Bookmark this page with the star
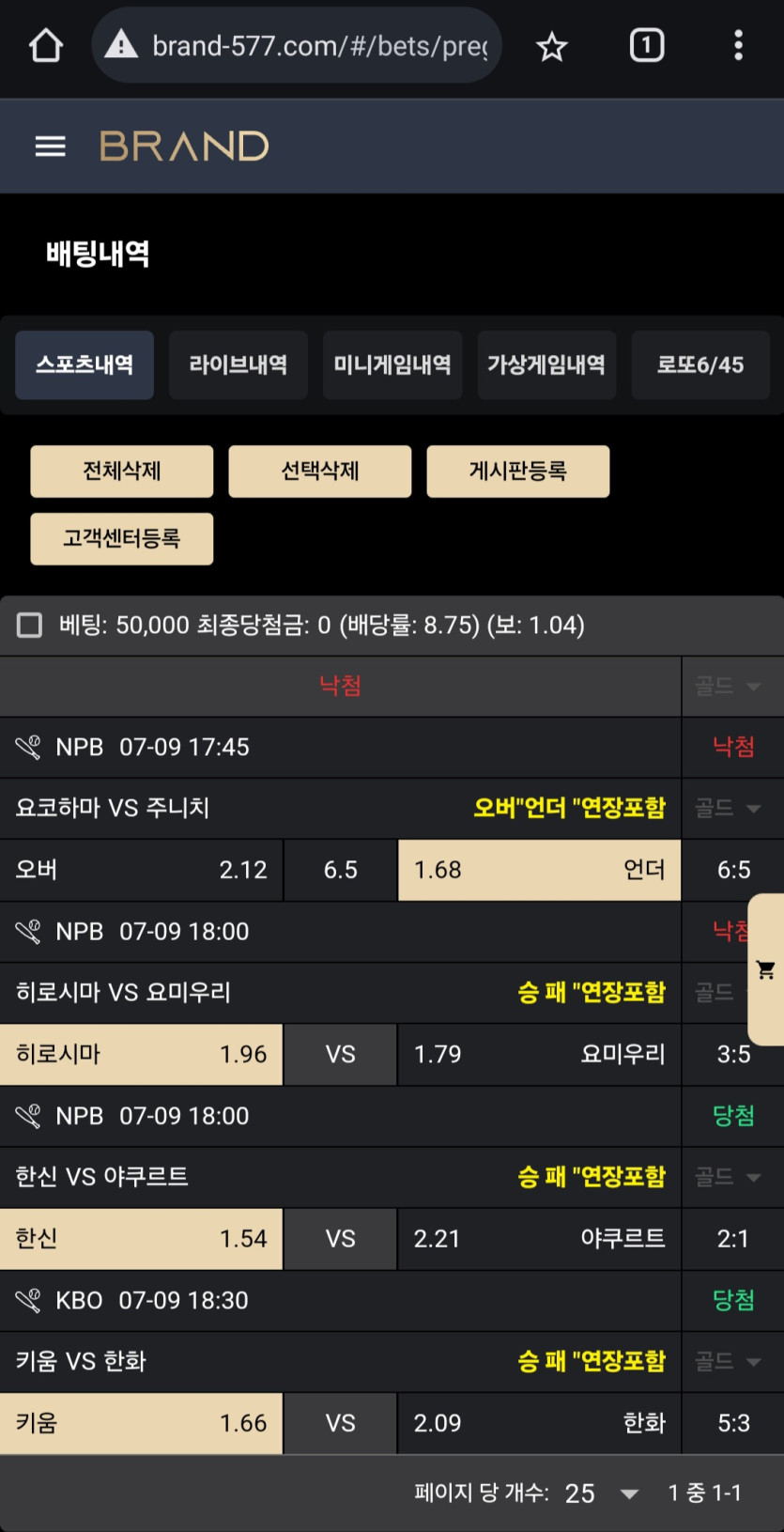This screenshot has width=784, height=1532. [x=551, y=45]
